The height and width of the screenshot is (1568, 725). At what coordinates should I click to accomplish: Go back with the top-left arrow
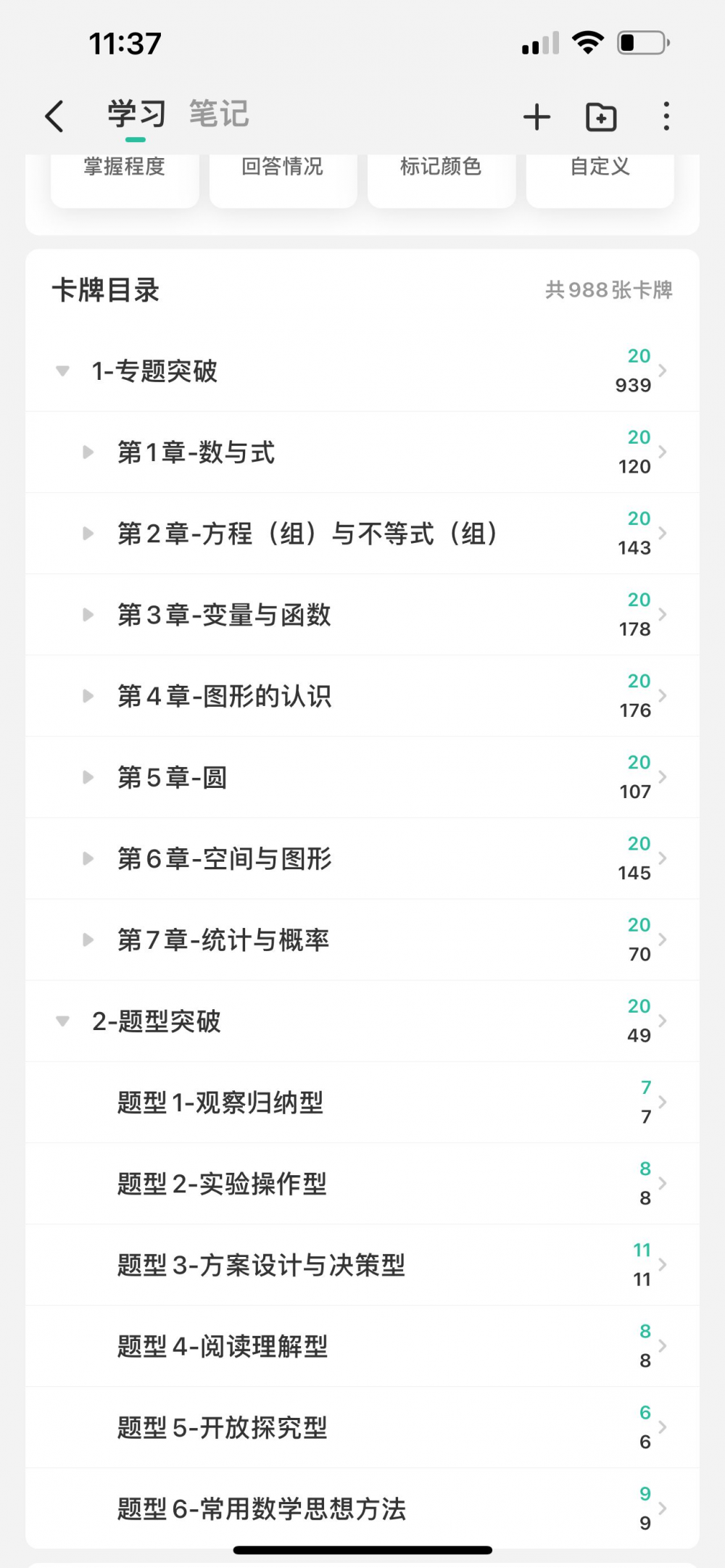[x=55, y=116]
